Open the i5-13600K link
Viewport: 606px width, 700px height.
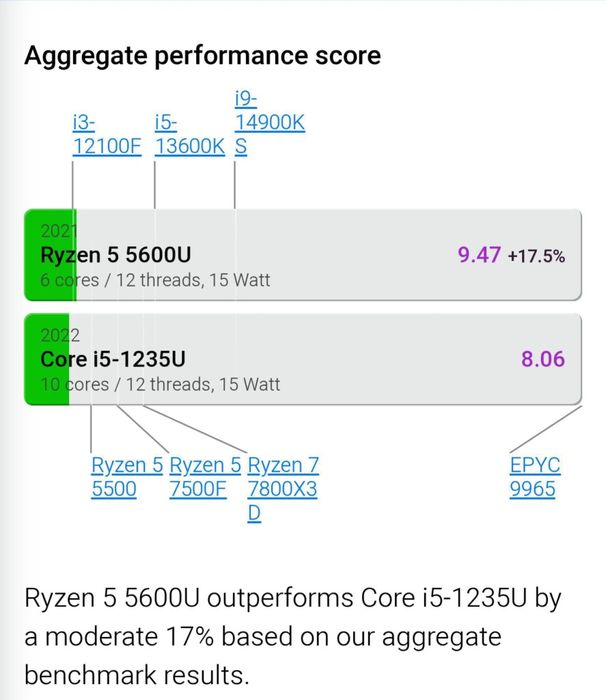click(190, 147)
